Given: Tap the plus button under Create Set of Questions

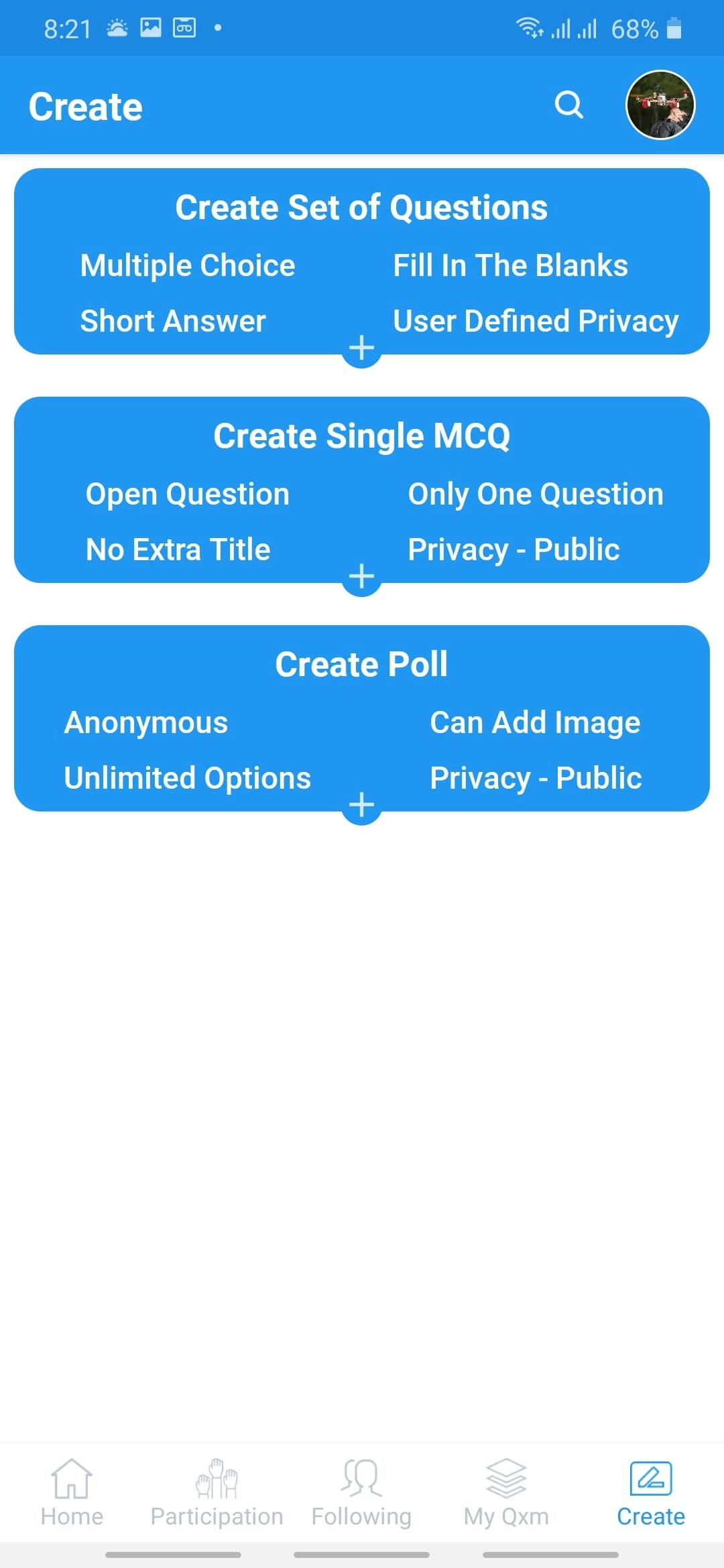Looking at the screenshot, I should point(361,348).
